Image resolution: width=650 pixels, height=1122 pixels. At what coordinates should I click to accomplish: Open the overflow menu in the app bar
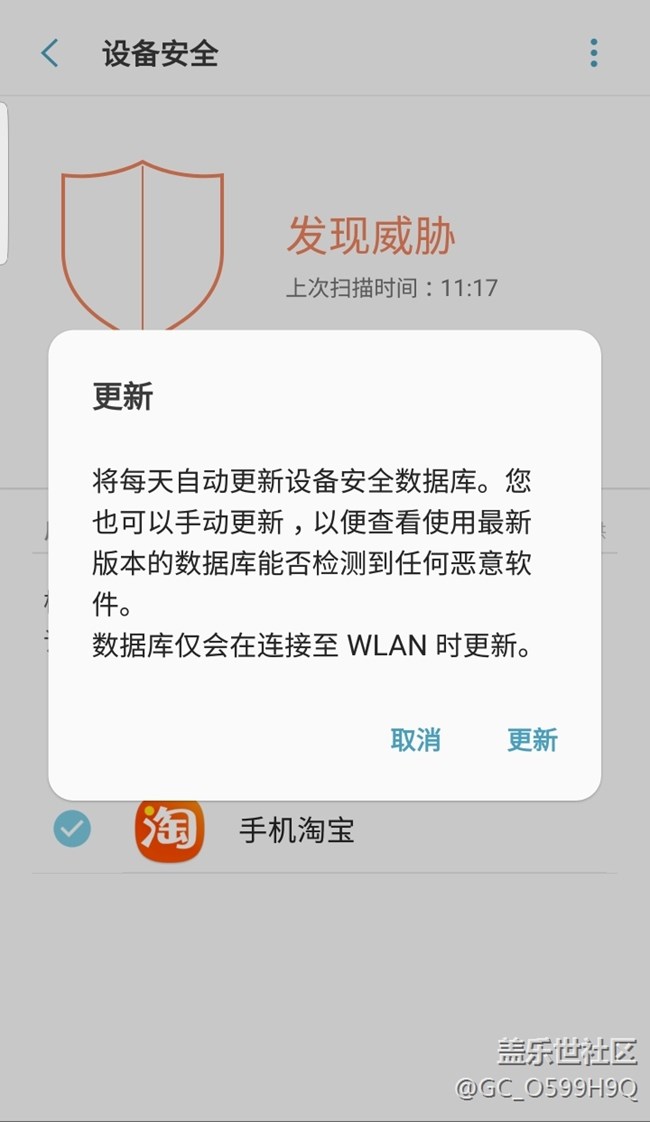tap(594, 53)
